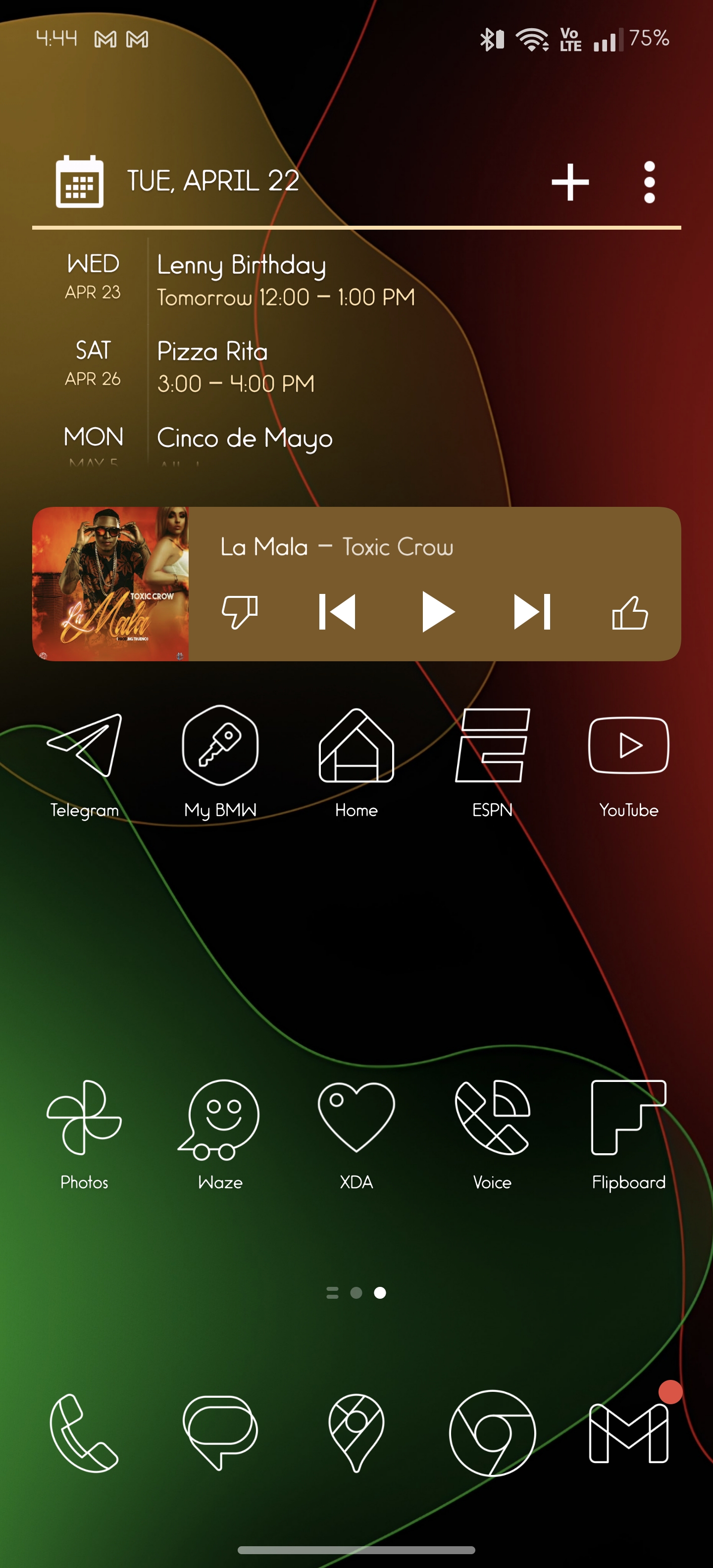Skip to the next track
713x1568 pixels.
point(532,612)
